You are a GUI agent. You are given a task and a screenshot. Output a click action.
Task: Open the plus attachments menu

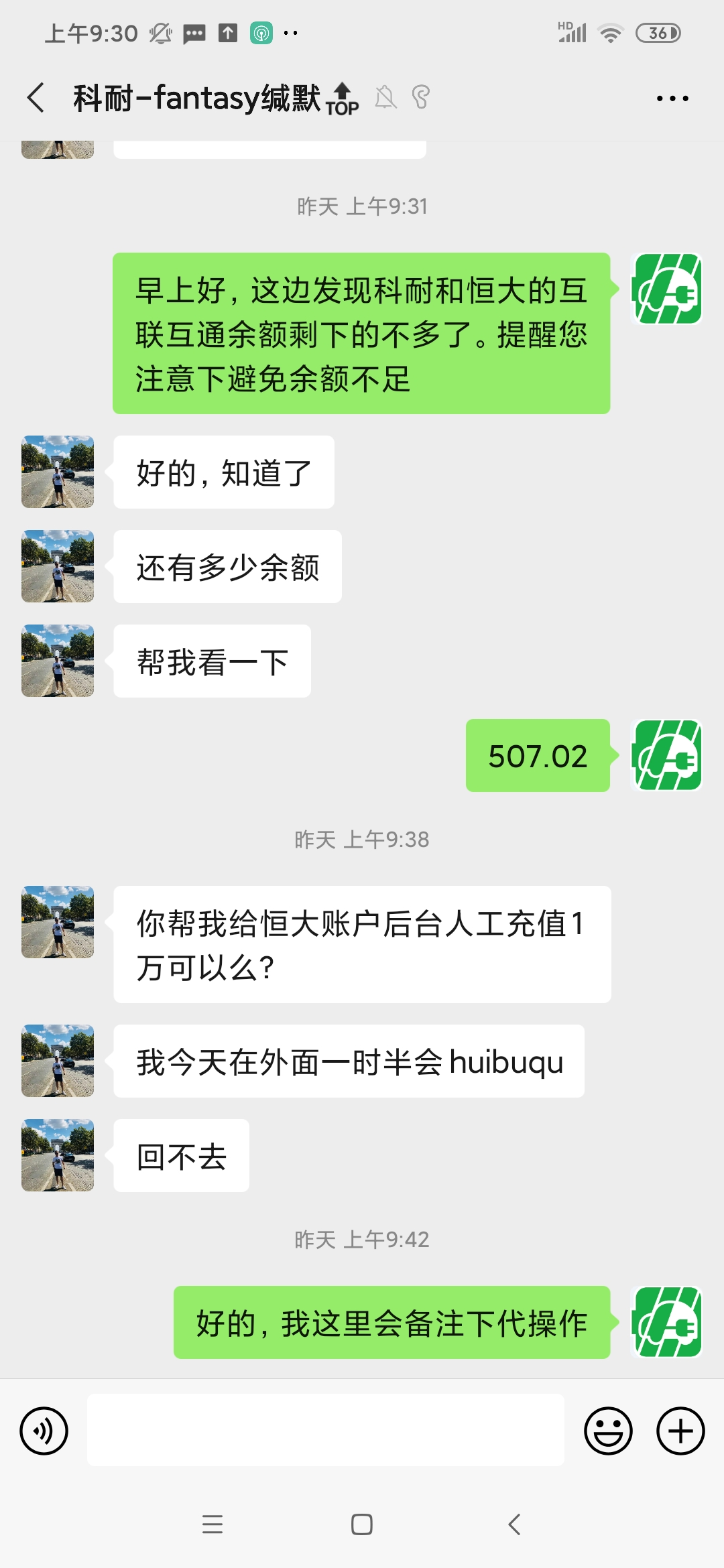tap(680, 1431)
